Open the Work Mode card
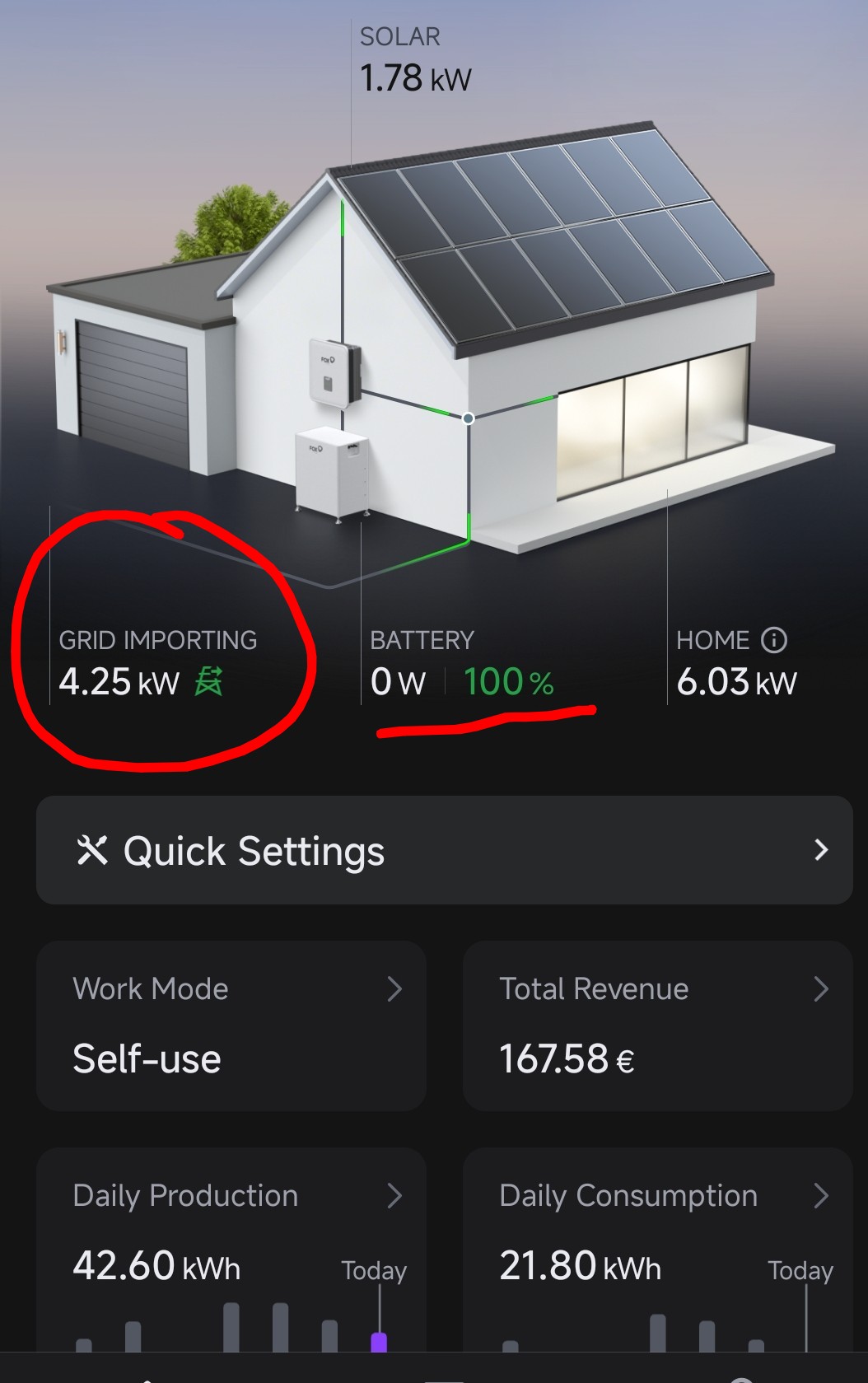 (x=231, y=1026)
